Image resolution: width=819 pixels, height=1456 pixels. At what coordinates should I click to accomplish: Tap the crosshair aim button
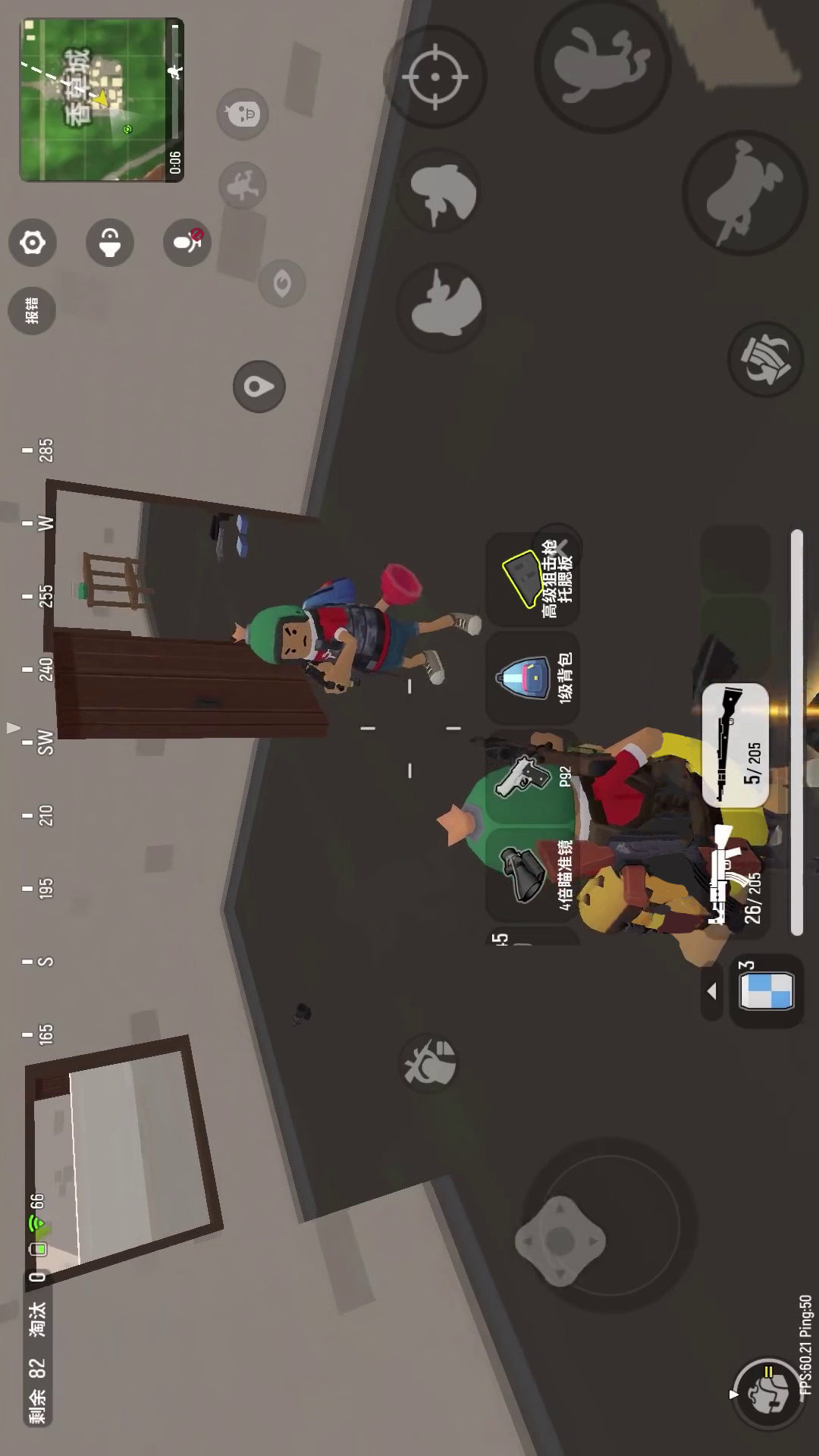click(435, 77)
